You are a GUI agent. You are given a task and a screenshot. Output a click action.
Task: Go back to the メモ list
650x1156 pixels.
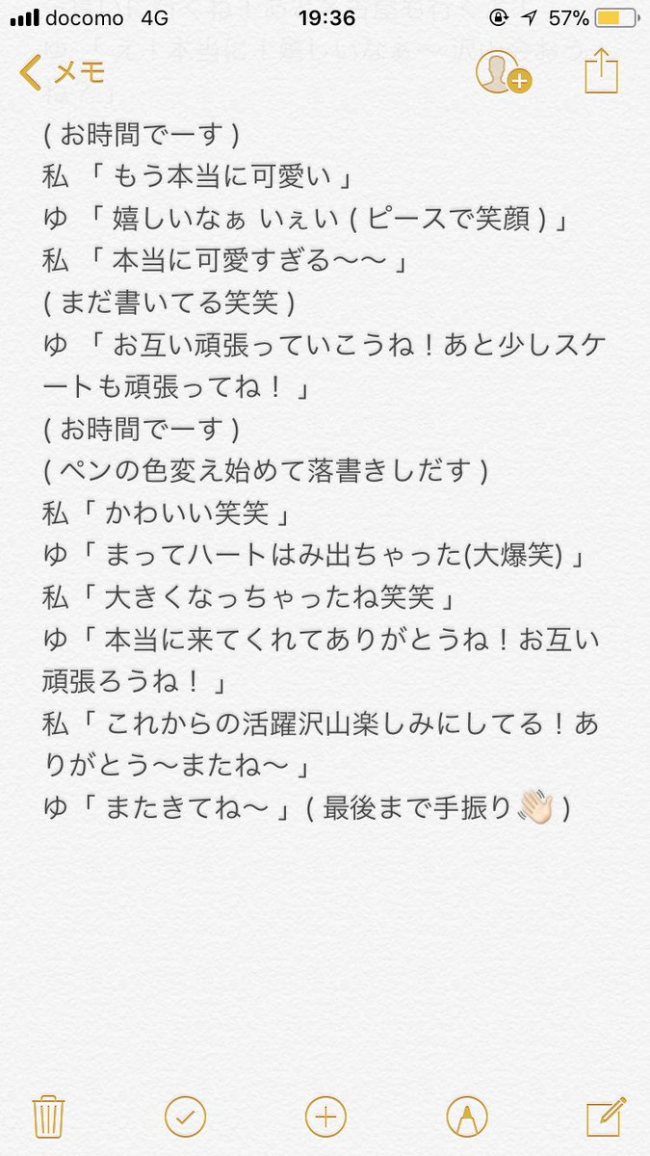click(63, 73)
